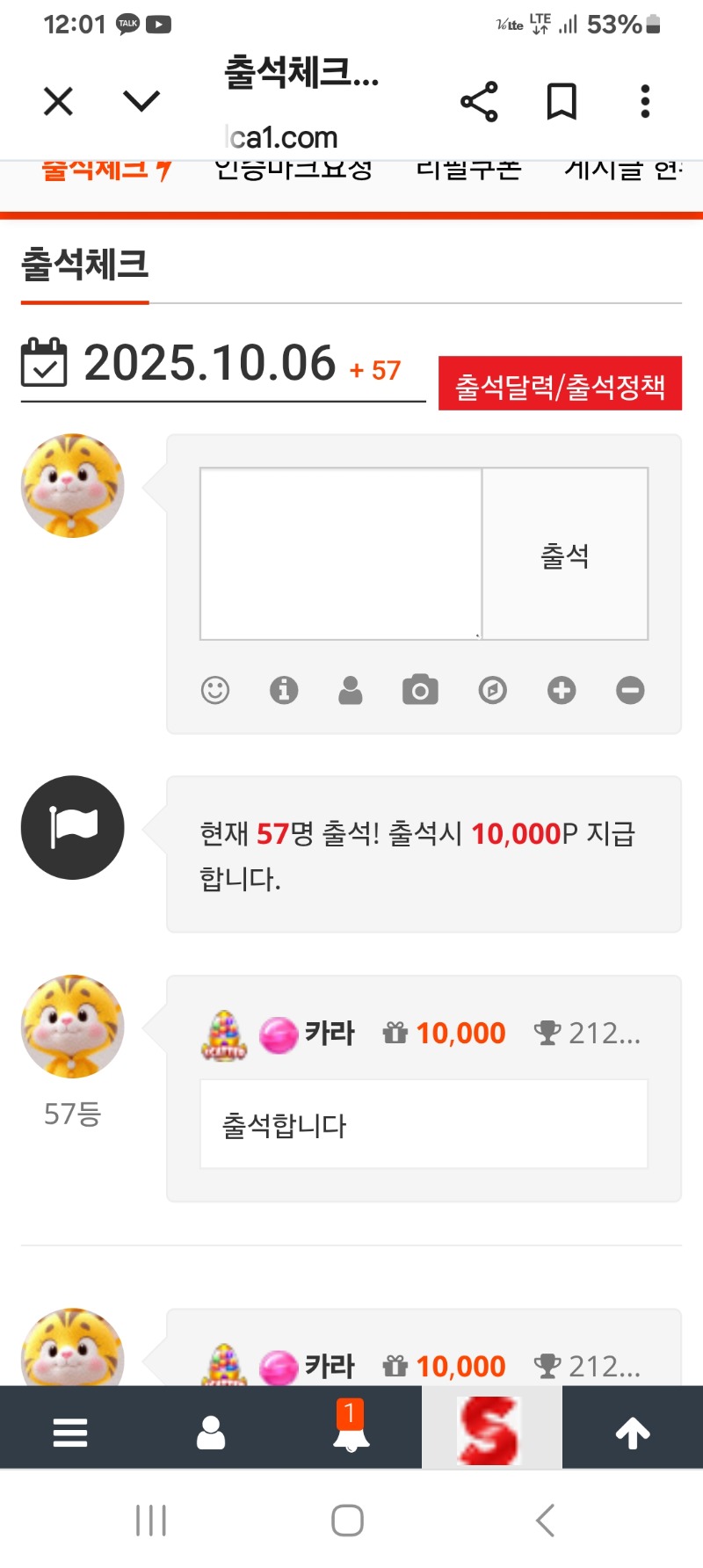Tap the info icon under text box
This screenshot has width=703, height=1568.
284,690
